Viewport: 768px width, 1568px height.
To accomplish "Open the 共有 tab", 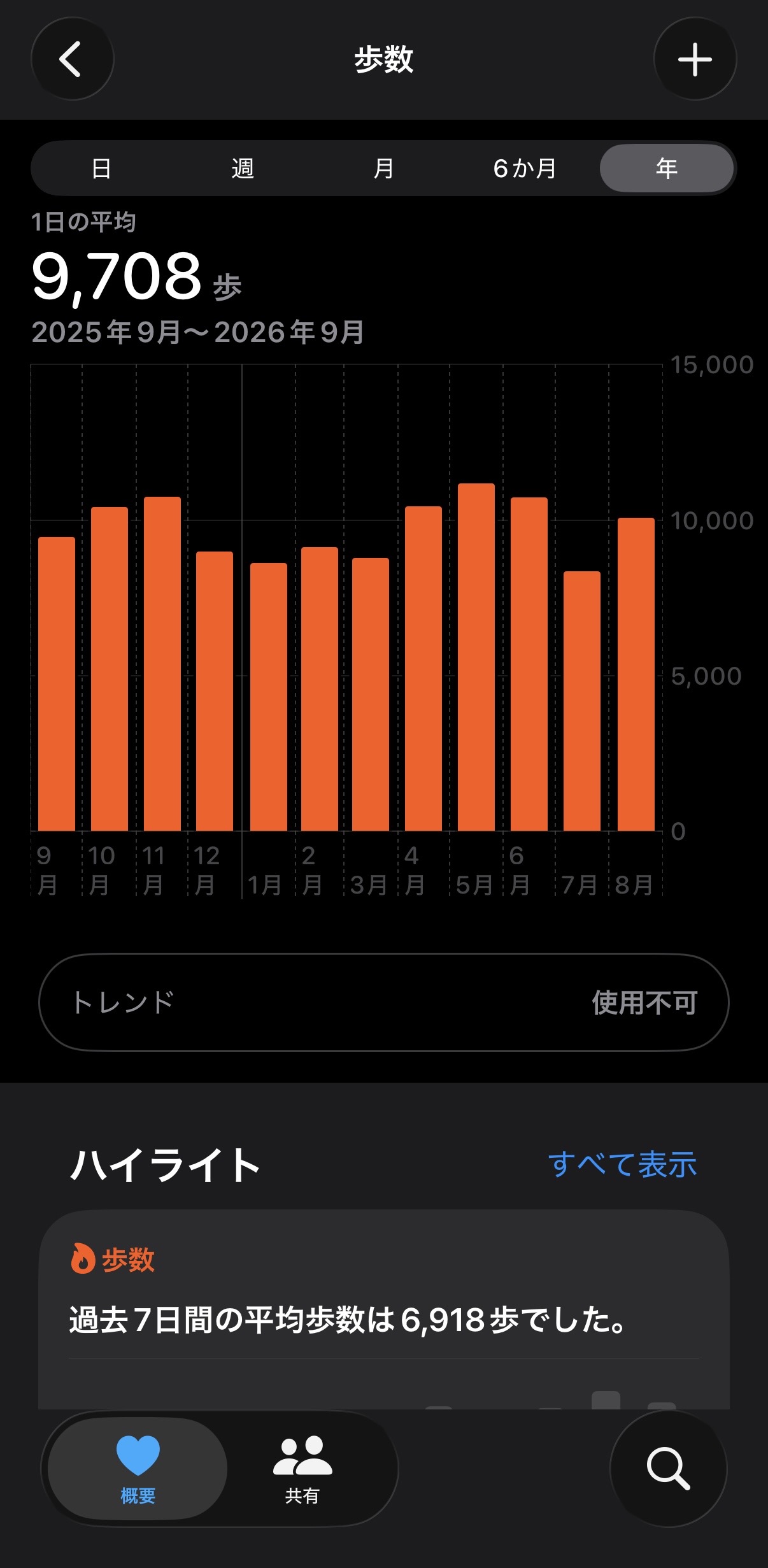I will coord(302,1469).
